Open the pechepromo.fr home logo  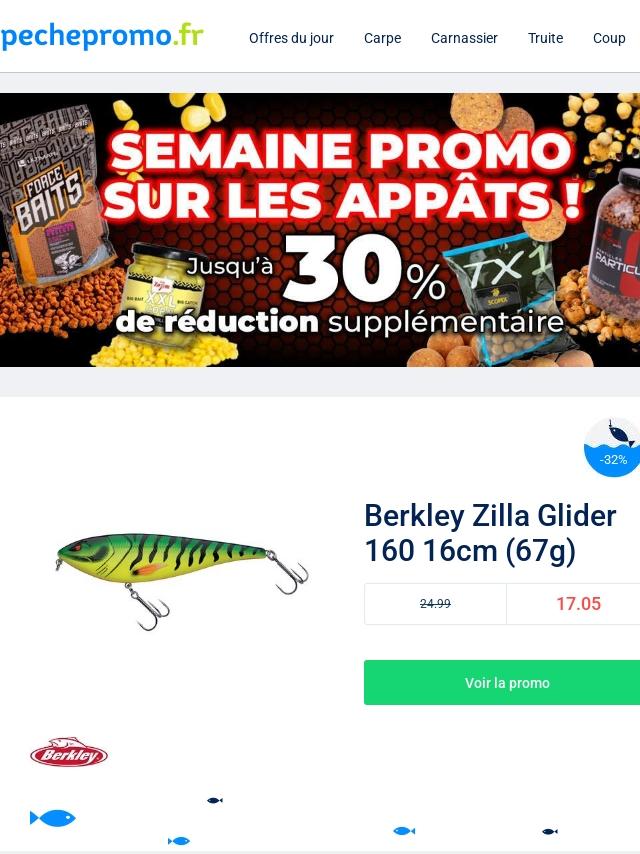pyautogui.click(x=102, y=36)
